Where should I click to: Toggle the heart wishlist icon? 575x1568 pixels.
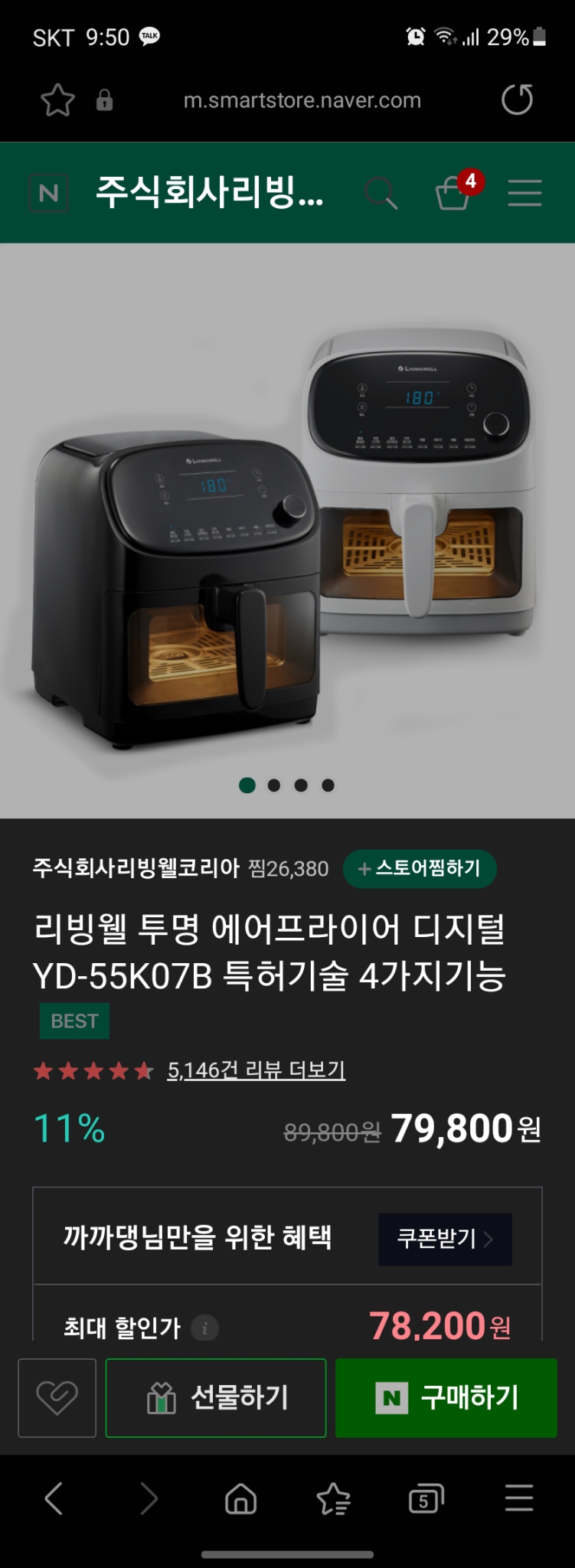click(57, 1396)
